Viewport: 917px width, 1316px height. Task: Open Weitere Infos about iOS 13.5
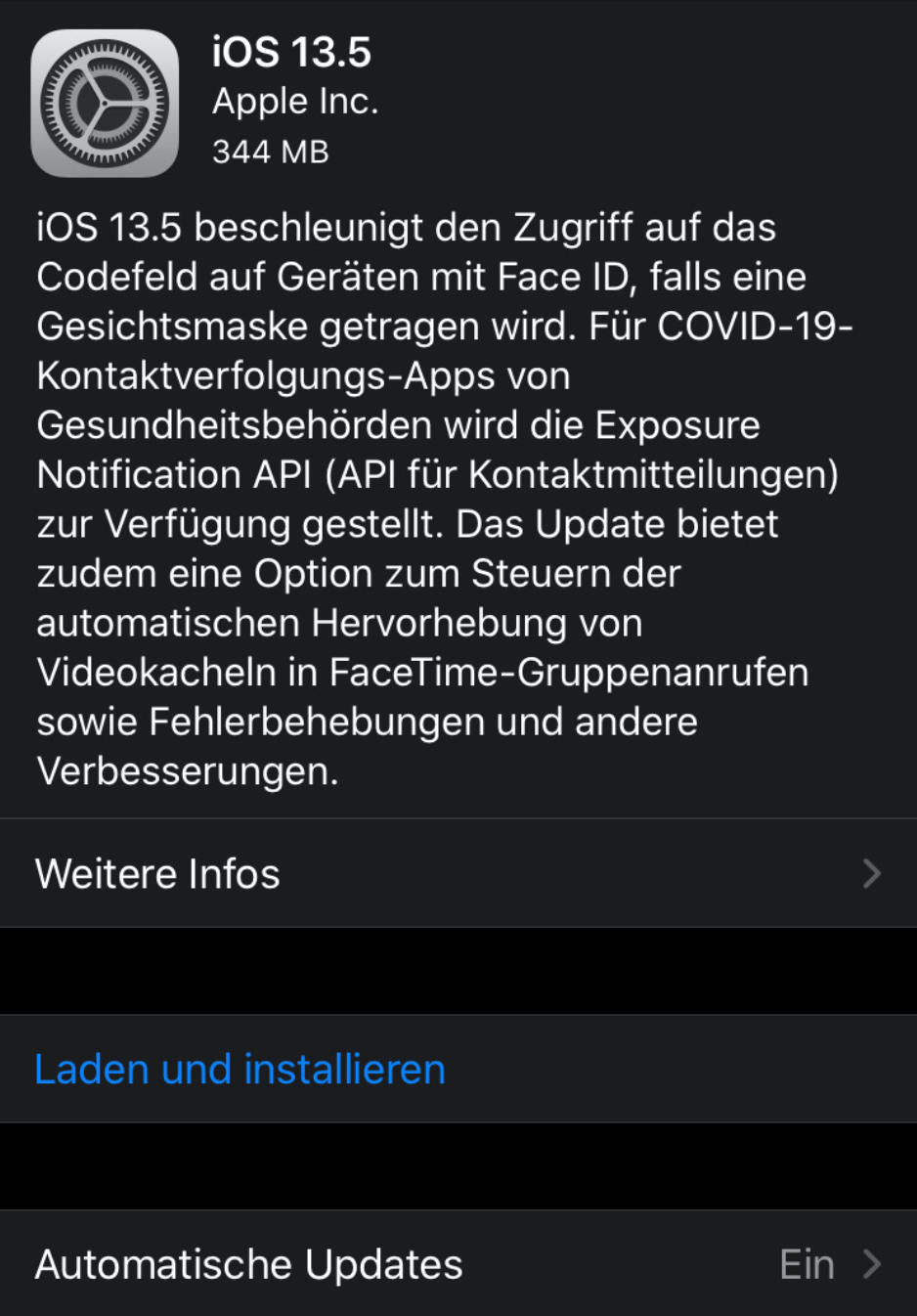click(x=458, y=873)
